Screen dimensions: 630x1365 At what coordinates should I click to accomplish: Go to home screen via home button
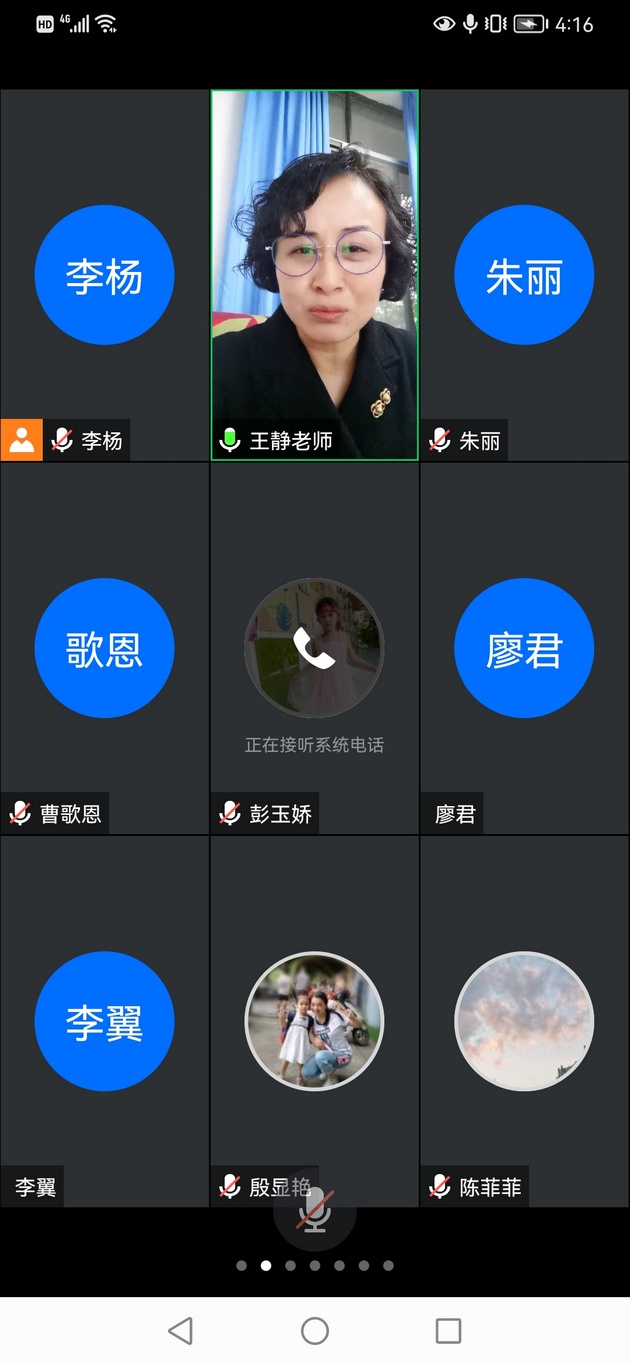click(x=315, y=1330)
